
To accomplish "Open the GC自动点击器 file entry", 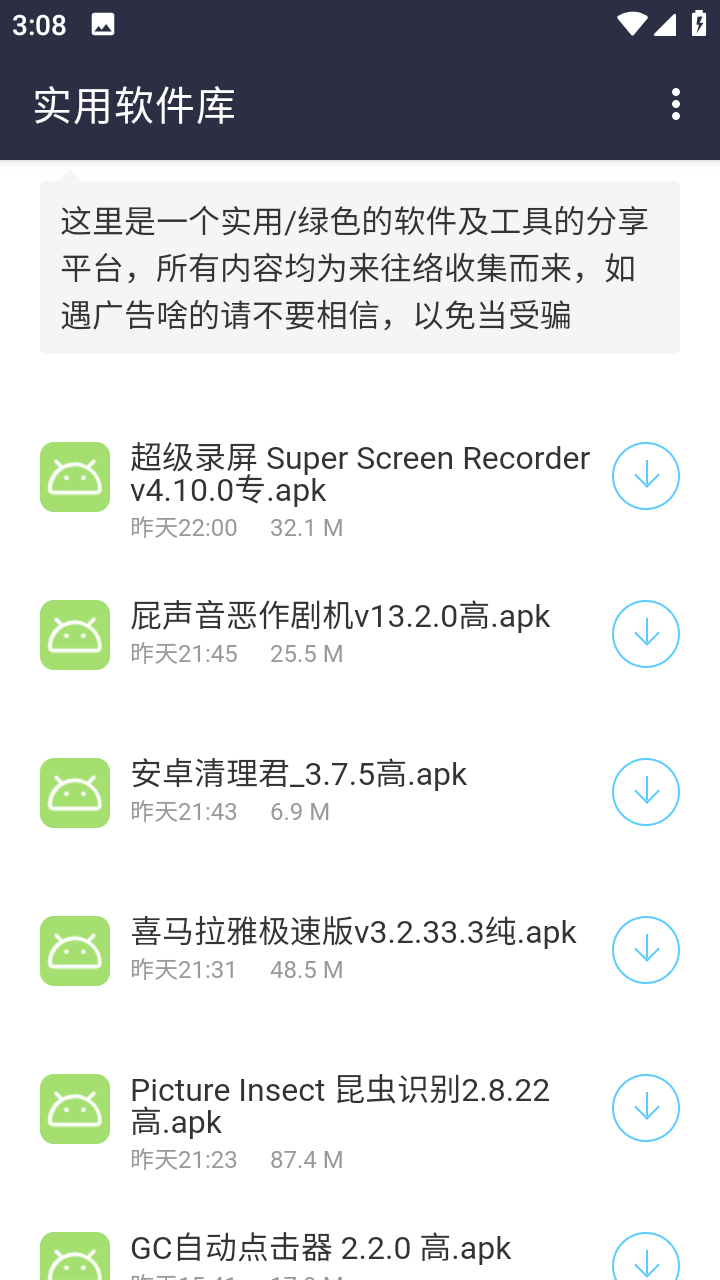I will click(x=320, y=1250).
